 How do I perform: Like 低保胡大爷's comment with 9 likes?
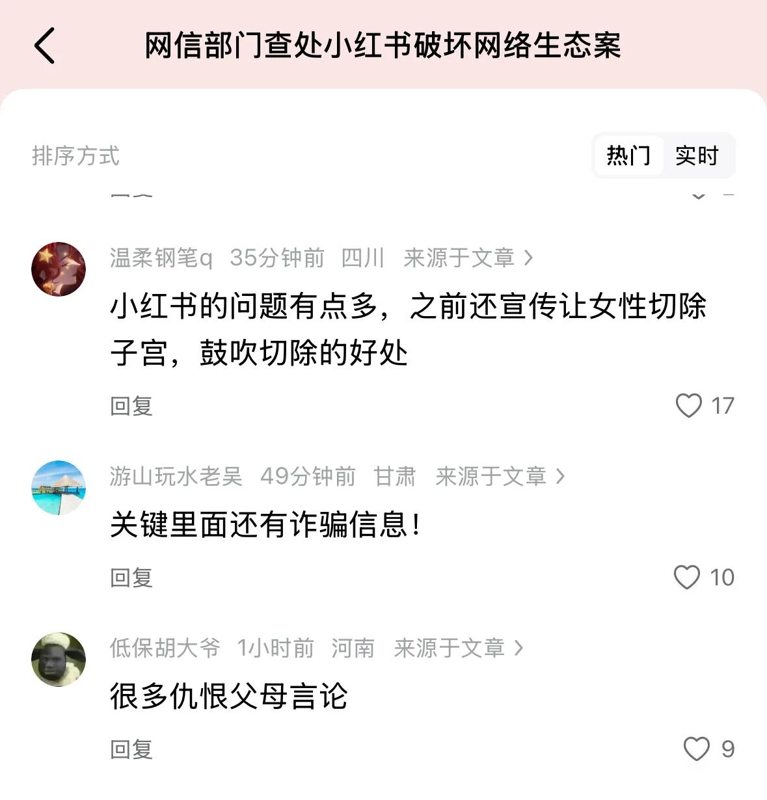tap(696, 749)
